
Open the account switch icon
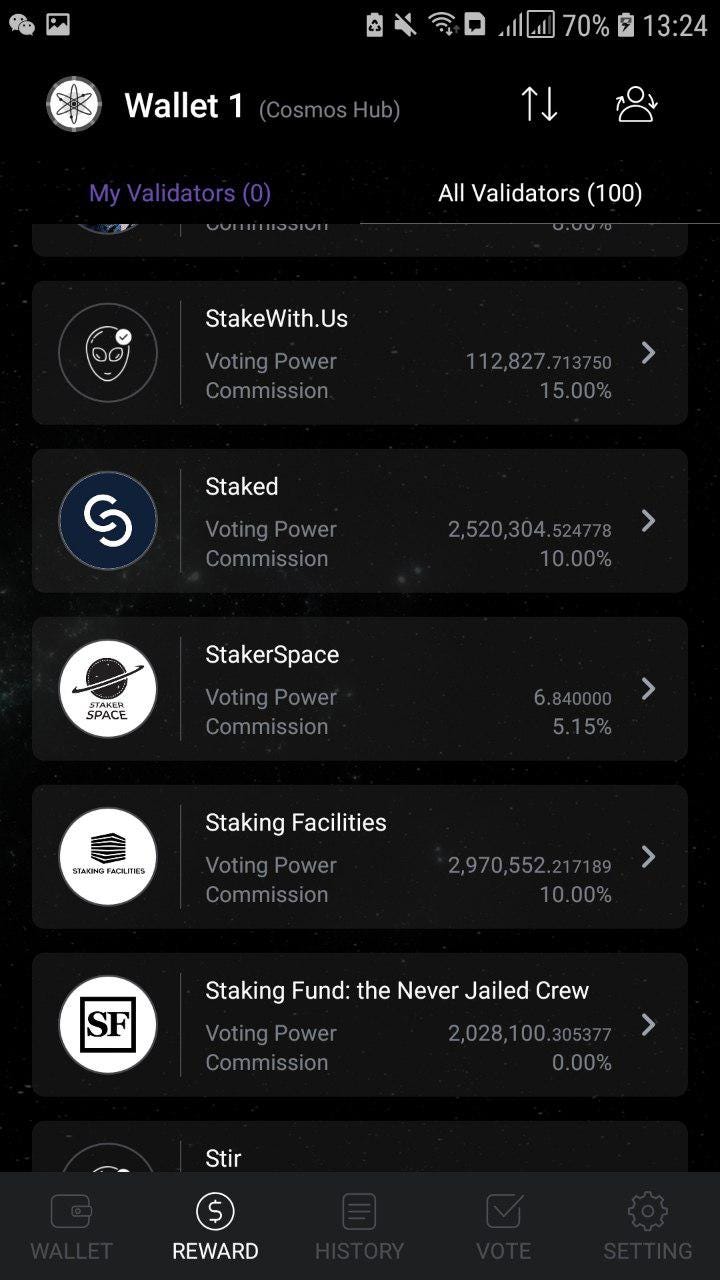636,104
